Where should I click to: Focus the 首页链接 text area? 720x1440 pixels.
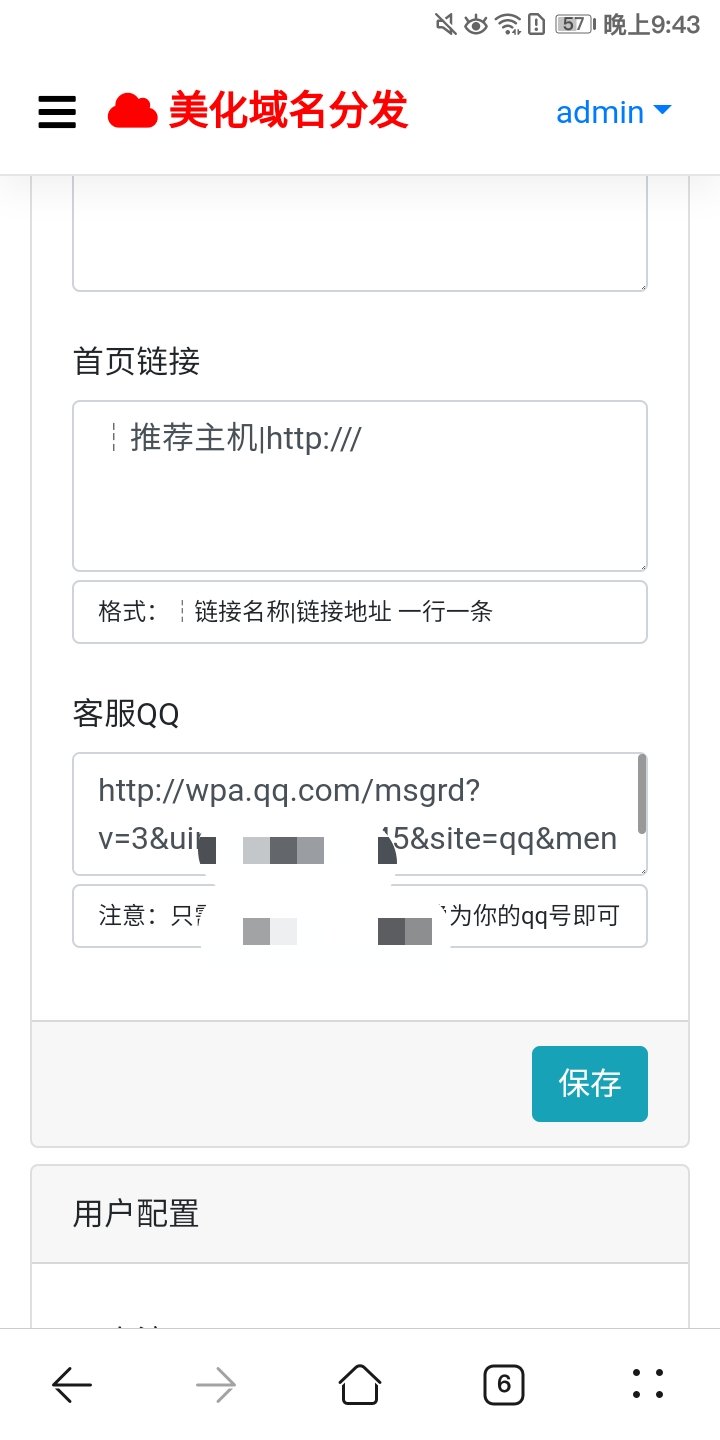pyautogui.click(x=360, y=486)
